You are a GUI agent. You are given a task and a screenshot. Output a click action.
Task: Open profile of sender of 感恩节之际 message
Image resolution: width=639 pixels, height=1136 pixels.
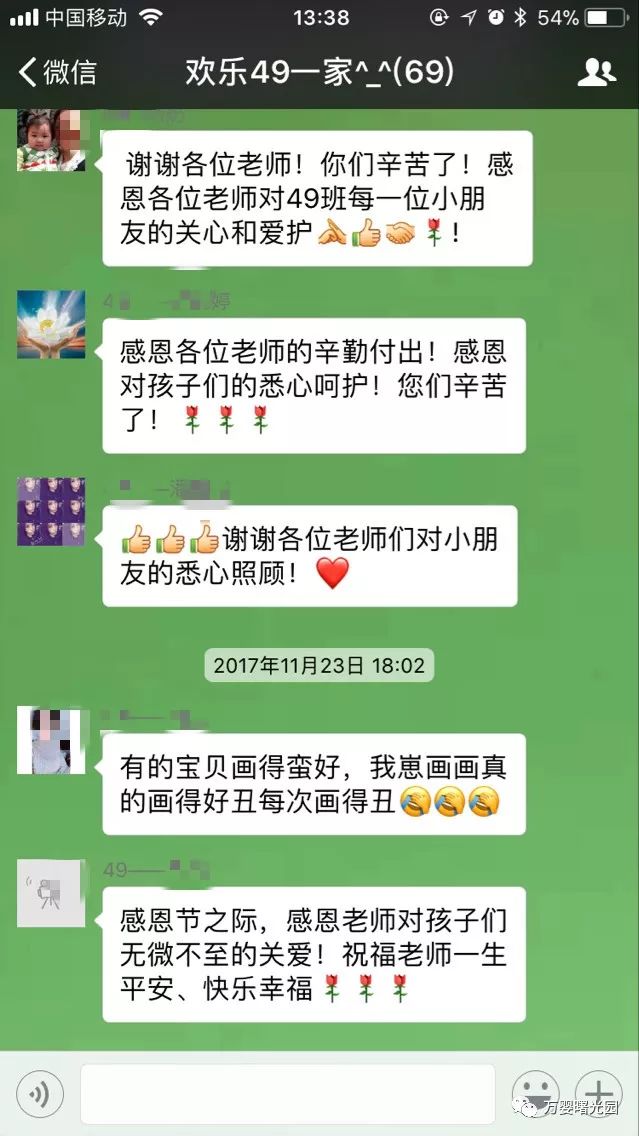pos(51,893)
